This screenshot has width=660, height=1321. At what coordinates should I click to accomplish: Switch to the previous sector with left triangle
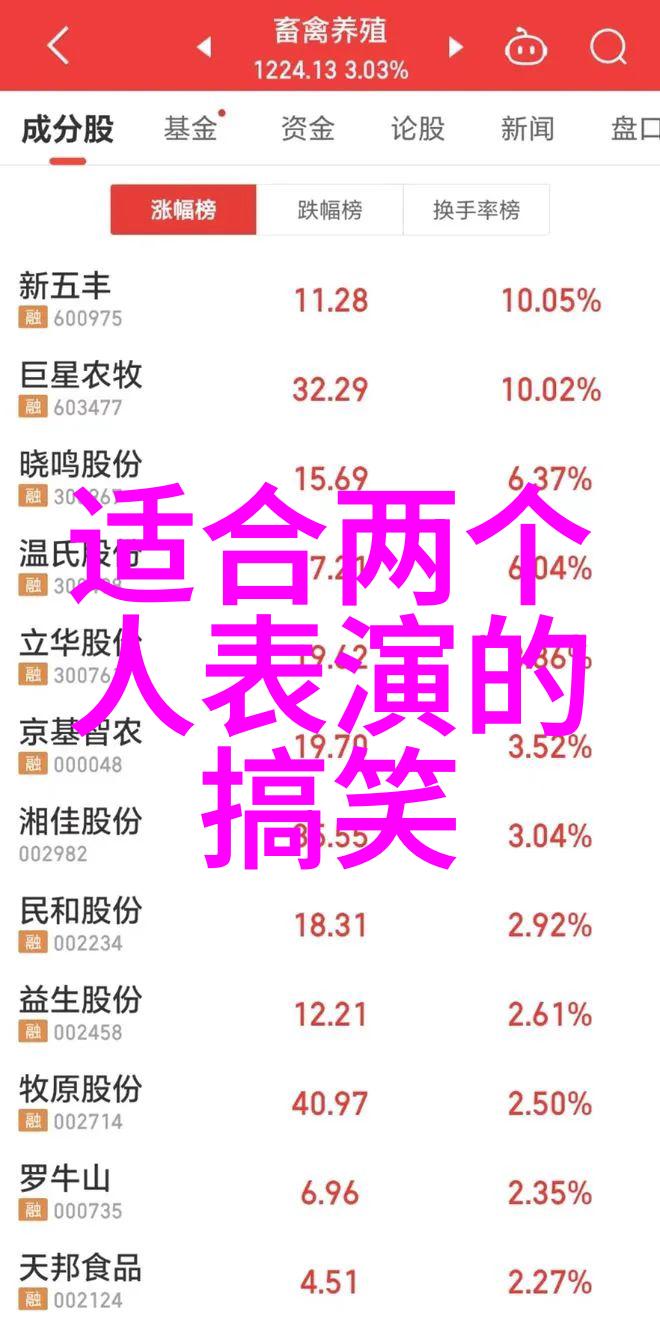pyautogui.click(x=204, y=46)
